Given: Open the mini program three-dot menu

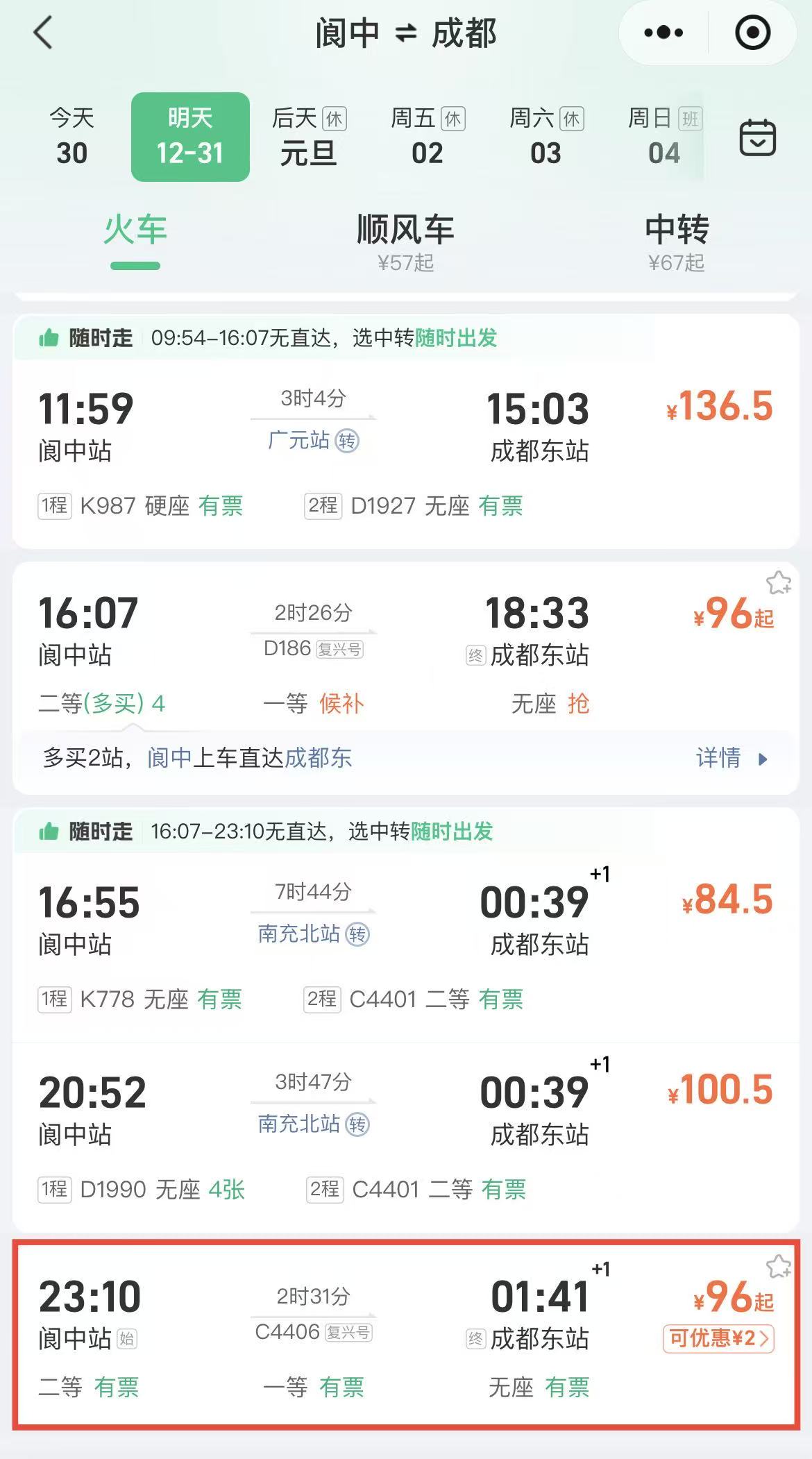Looking at the screenshot, I should point(663,33).
